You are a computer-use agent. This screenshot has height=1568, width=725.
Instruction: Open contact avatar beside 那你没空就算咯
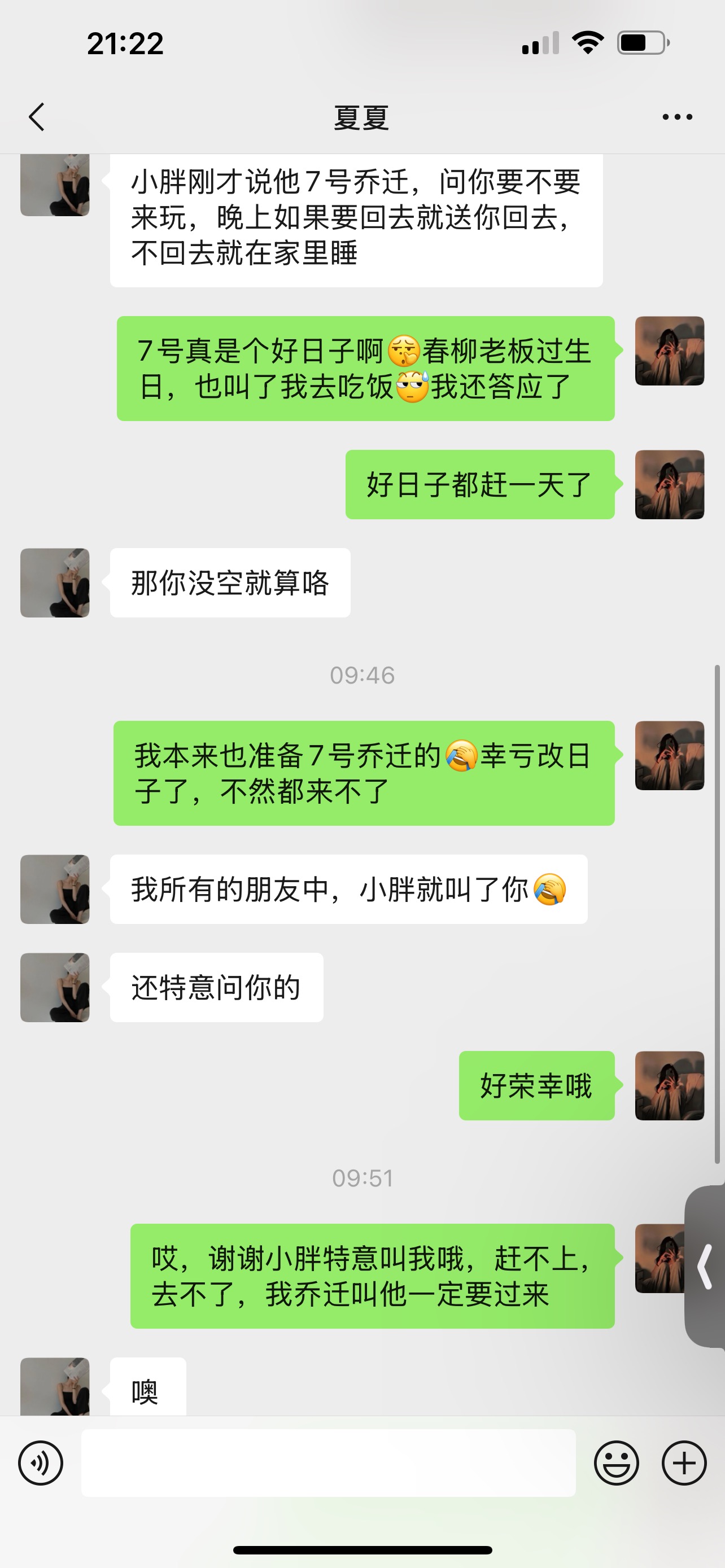click(x=55, y=582)
